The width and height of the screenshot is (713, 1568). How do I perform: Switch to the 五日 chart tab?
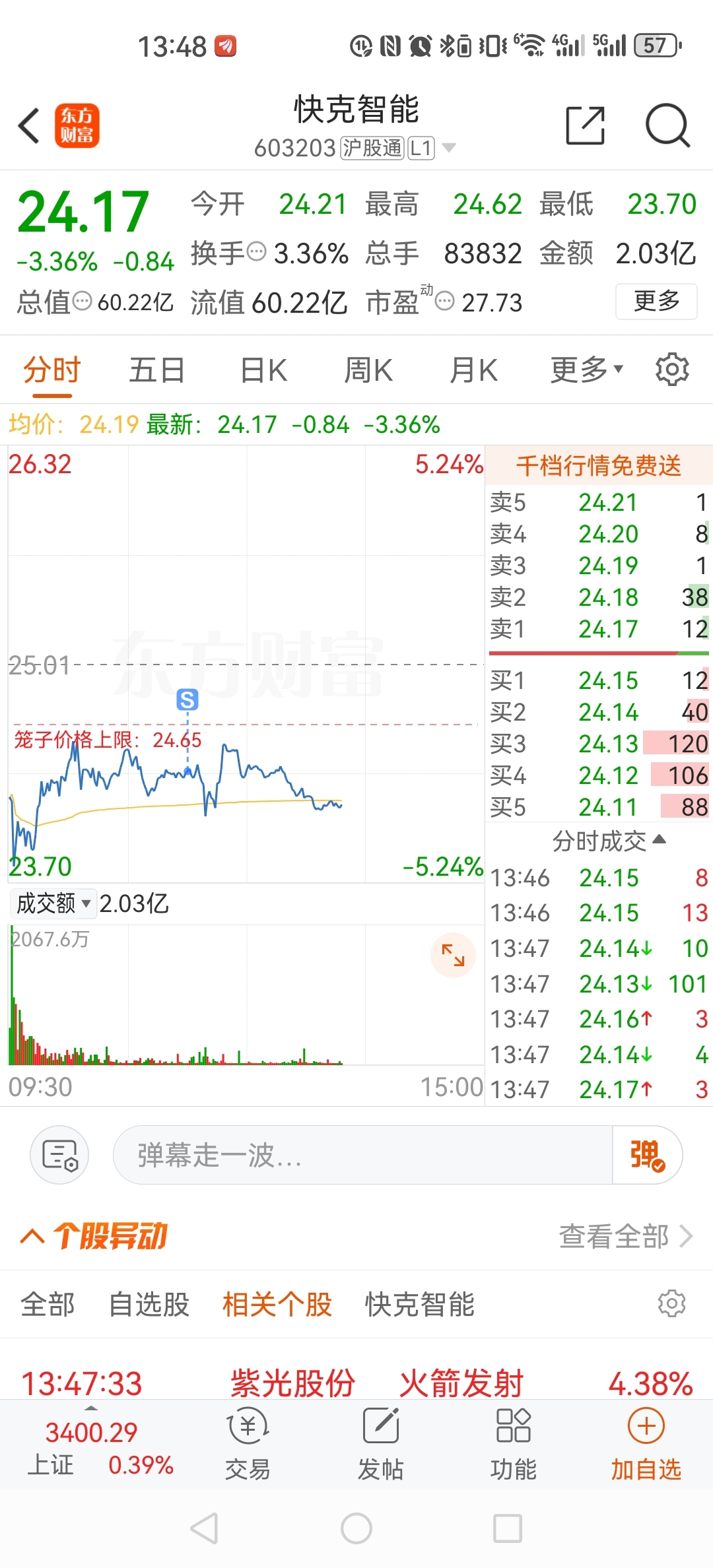pos(156,370)
